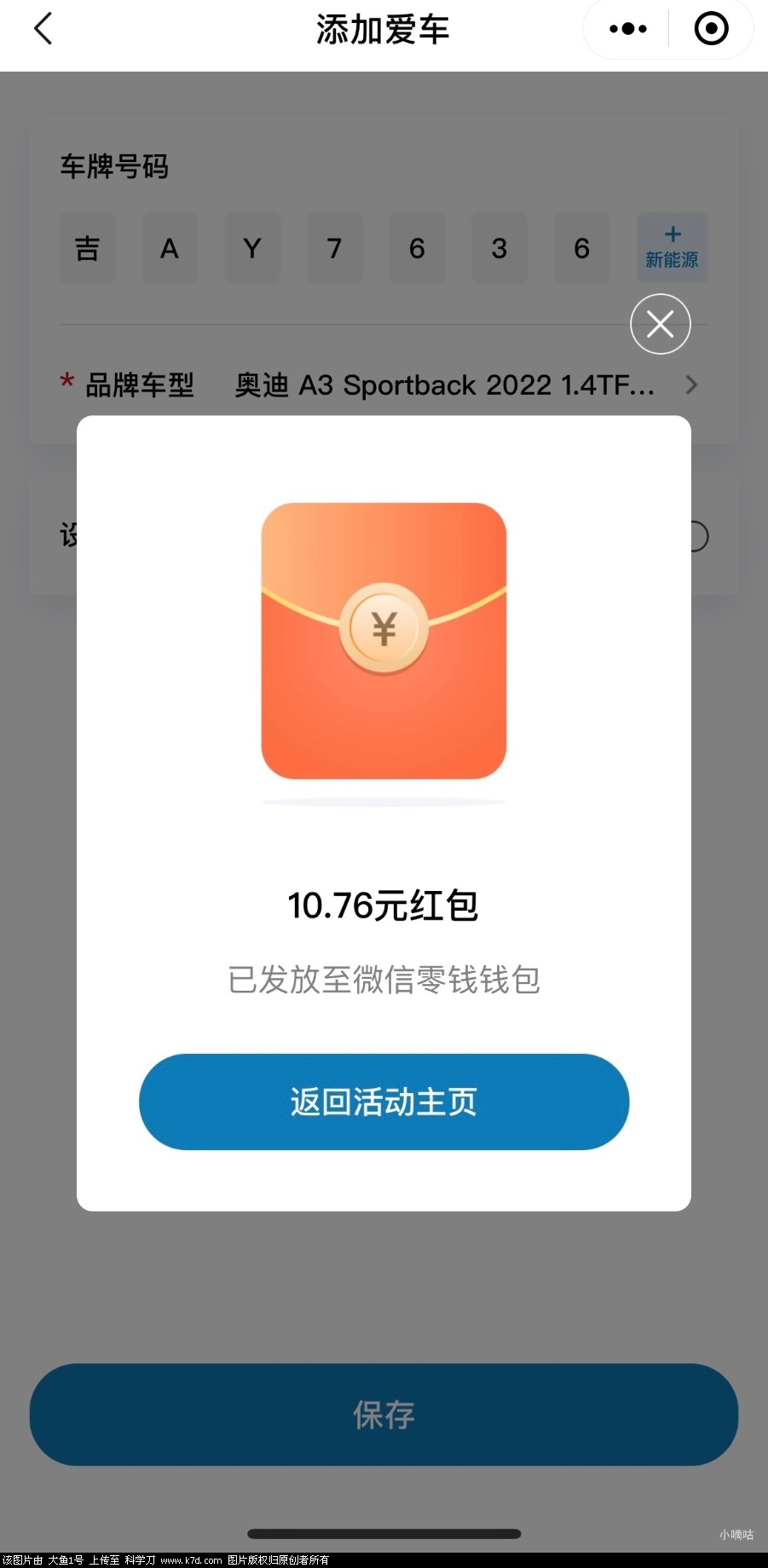Open the mini program overflow menu
This screenshot has width=768, height=1568.
point(628,29)
